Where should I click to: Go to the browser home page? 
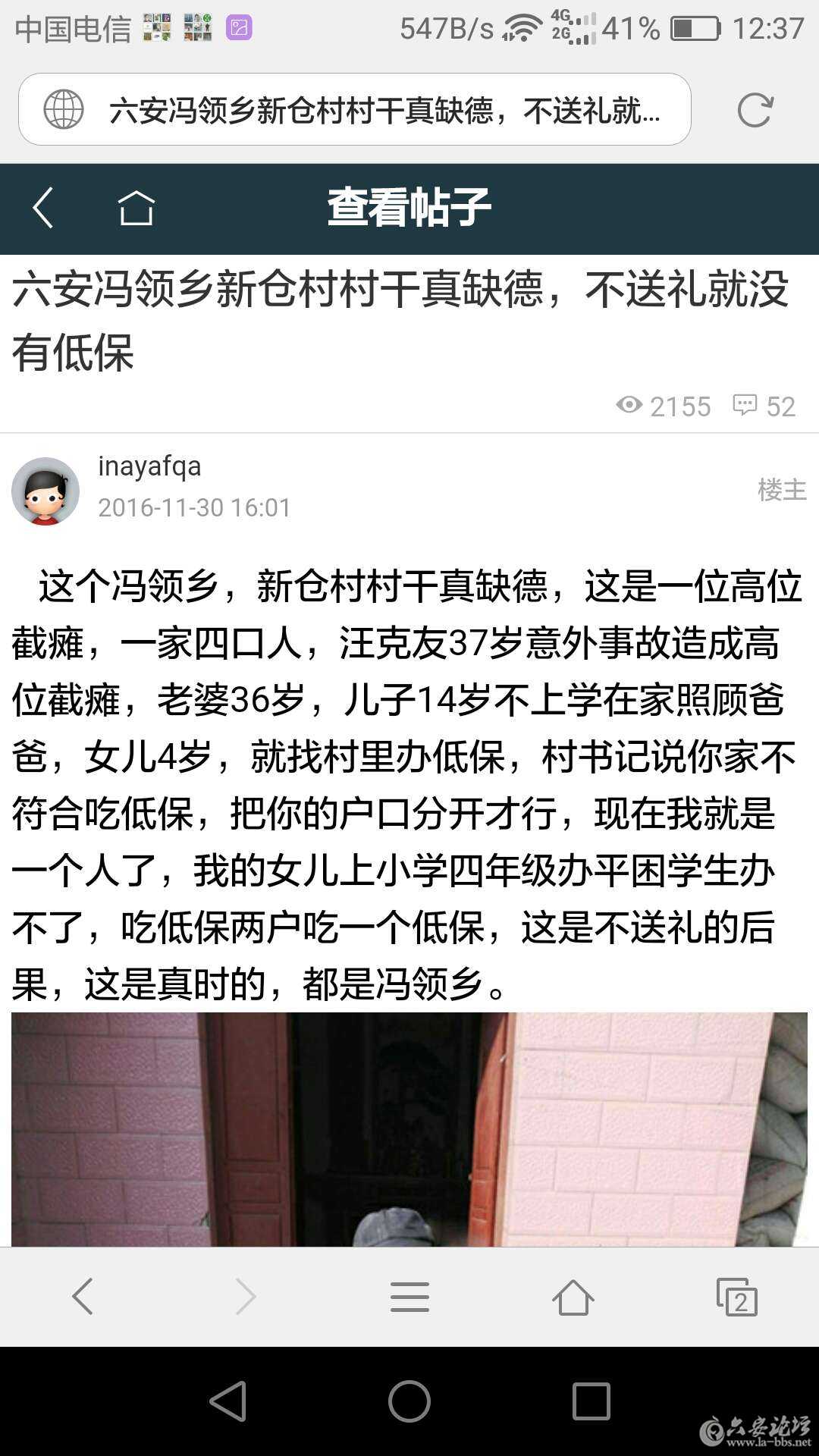(573, 1296)
